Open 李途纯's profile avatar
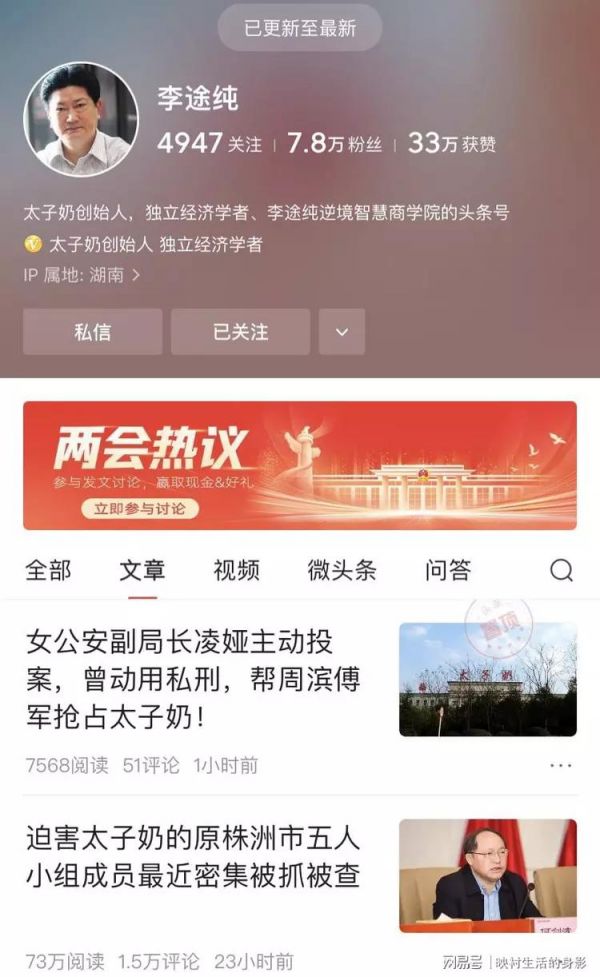 click(x=80, y=119)
